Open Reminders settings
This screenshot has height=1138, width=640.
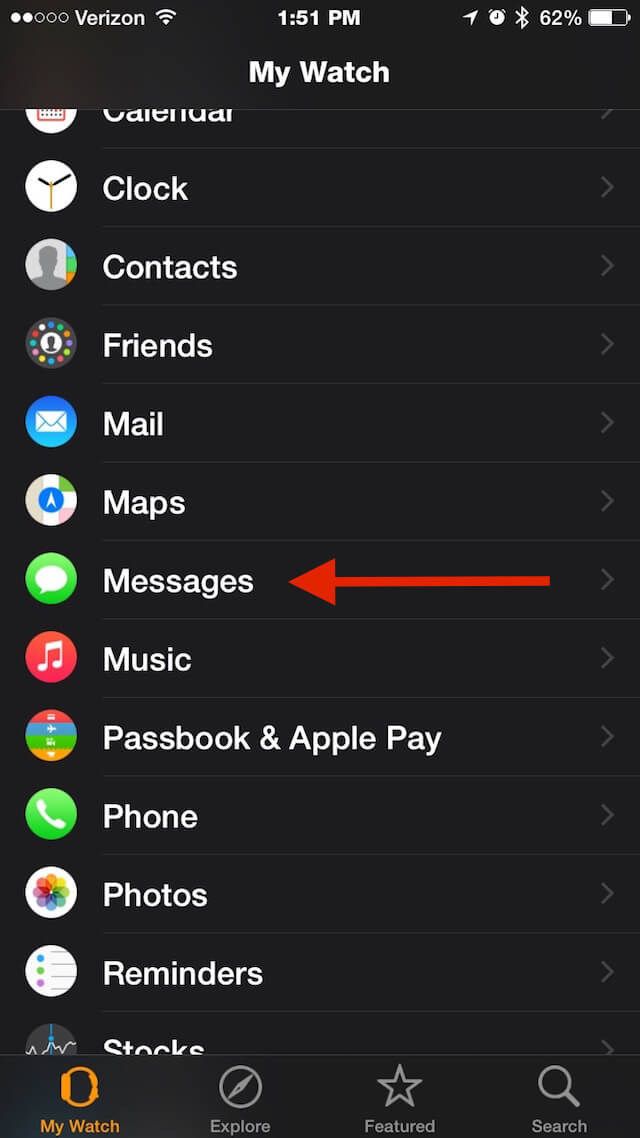coord(320,972)
